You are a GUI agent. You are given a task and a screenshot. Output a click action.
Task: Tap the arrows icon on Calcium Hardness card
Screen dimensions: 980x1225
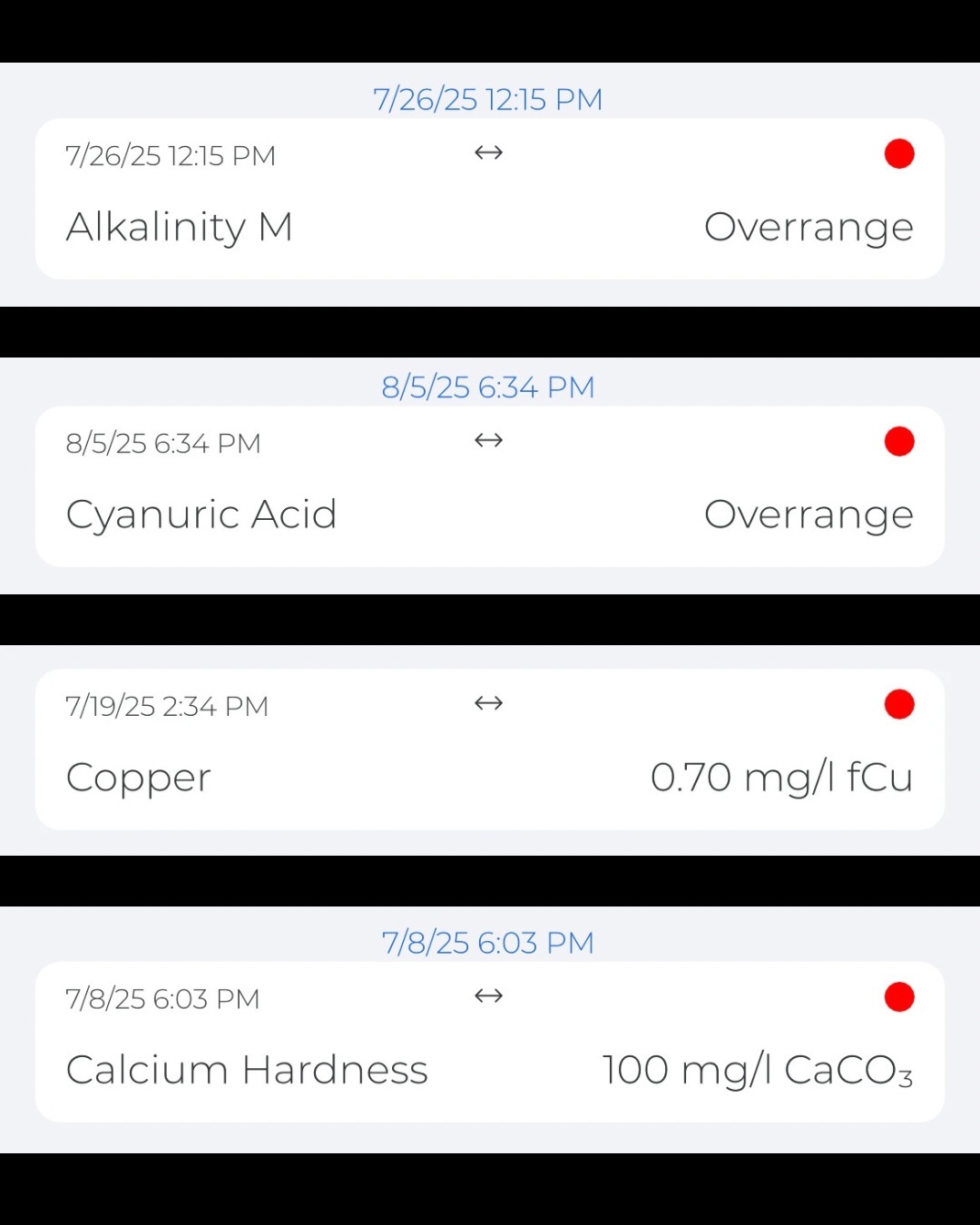487,995
